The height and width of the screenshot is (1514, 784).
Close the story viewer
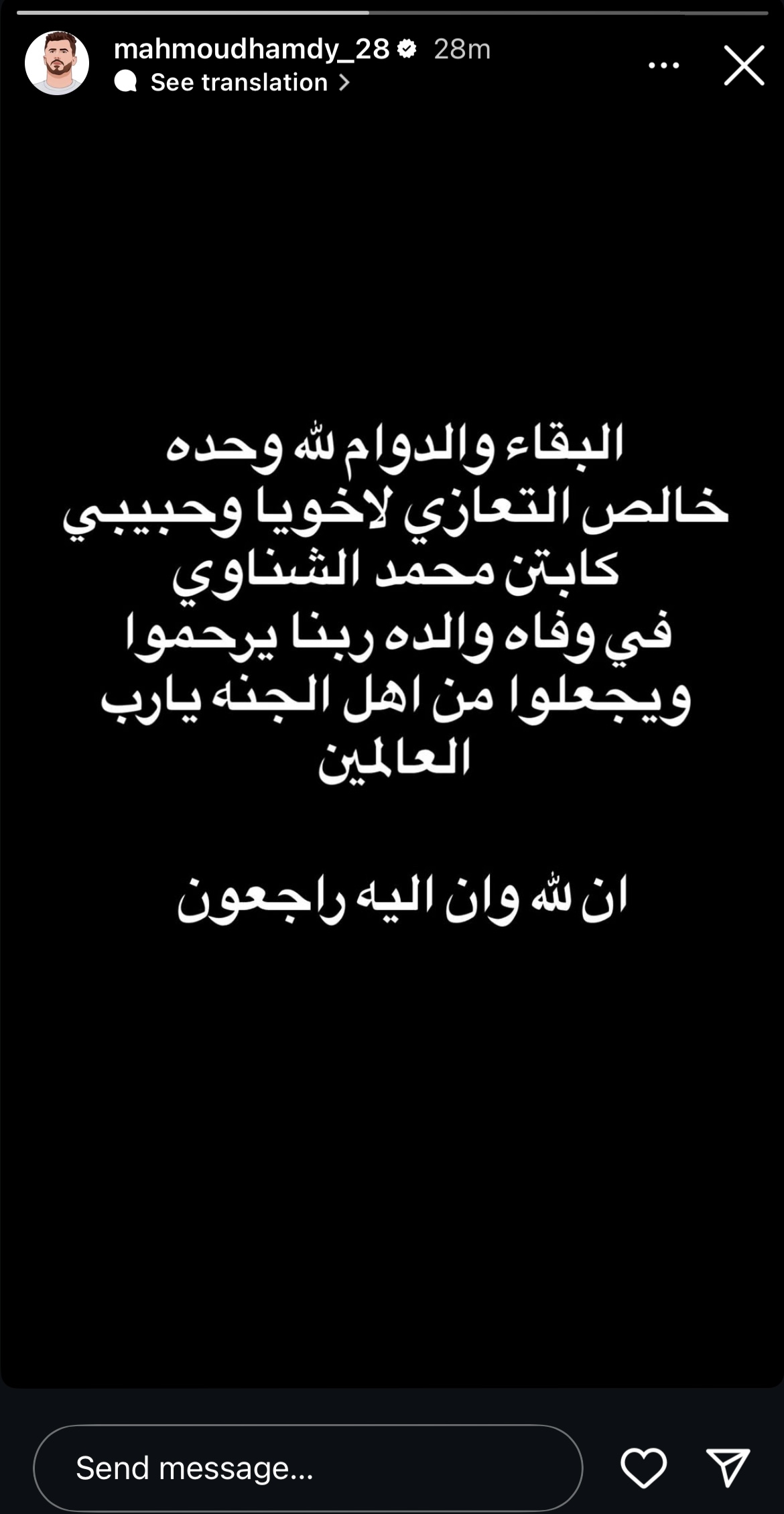(x=744, y=66)
